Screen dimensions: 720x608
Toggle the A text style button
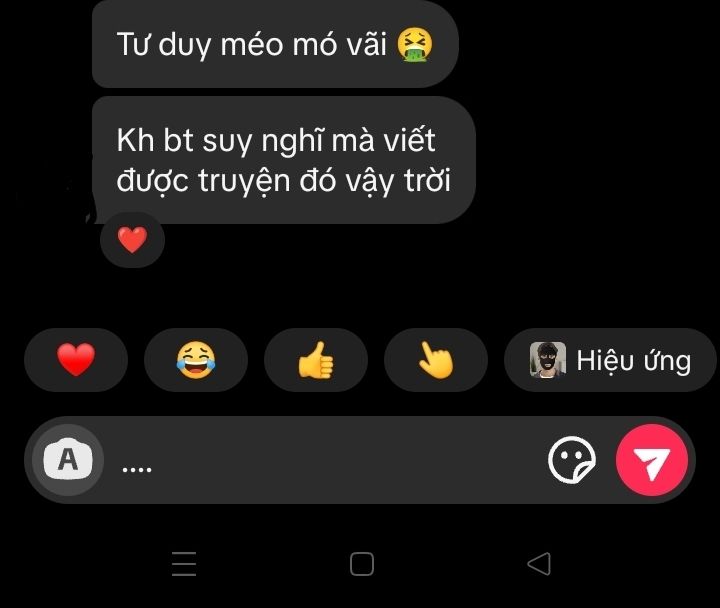point(68,460)
